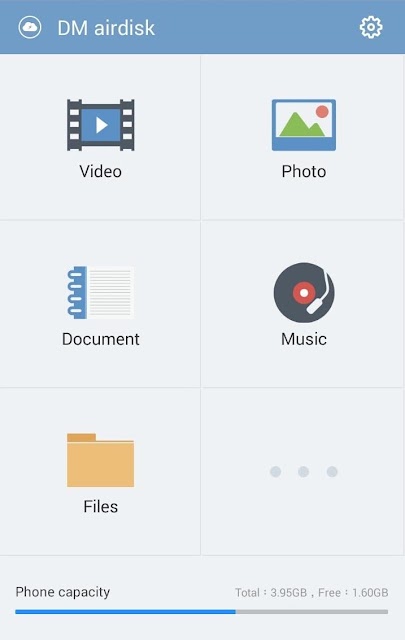
Task: Browse the Document category
Action: (100, 304)
